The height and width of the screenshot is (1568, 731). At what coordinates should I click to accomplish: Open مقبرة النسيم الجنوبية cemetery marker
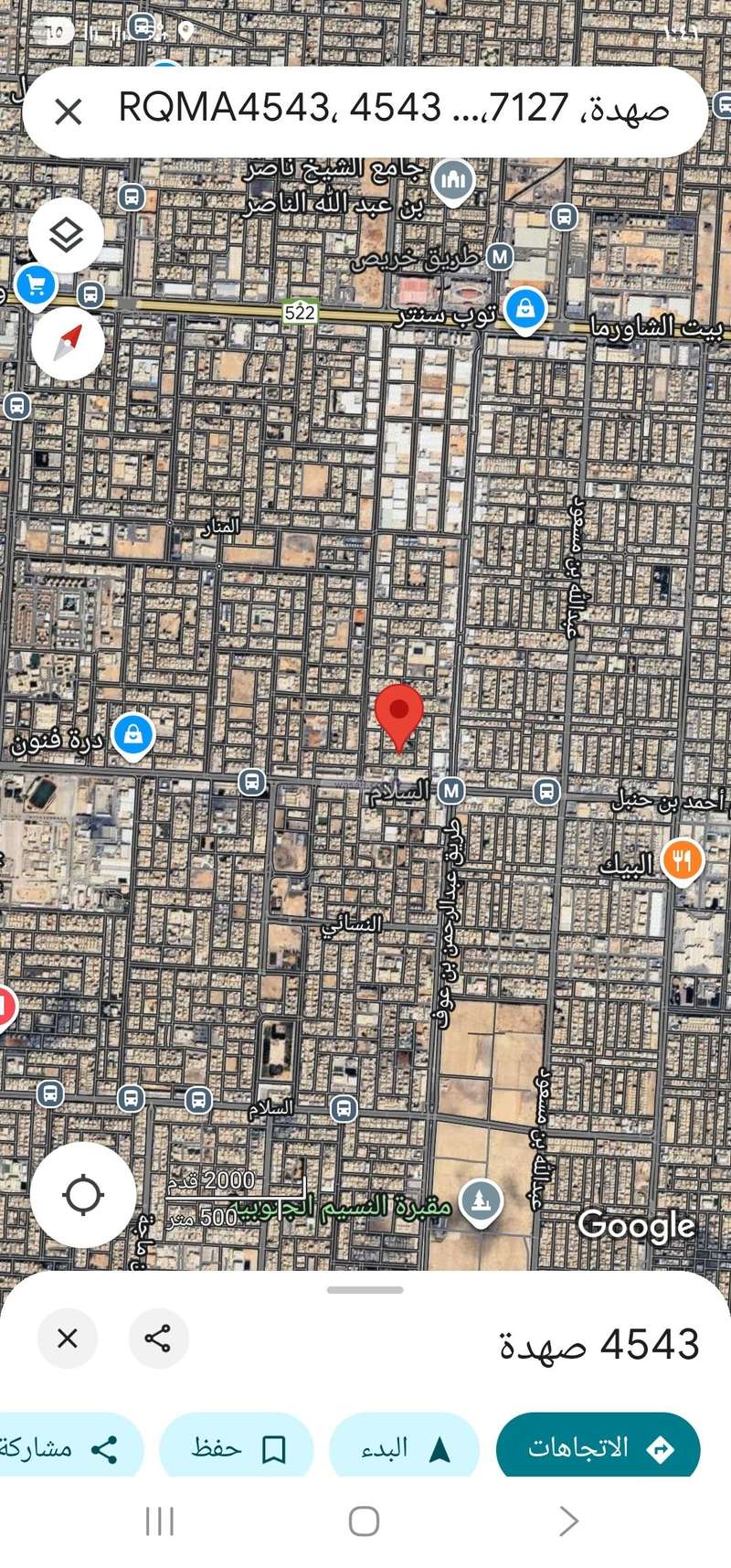[x=481, y=1200]
